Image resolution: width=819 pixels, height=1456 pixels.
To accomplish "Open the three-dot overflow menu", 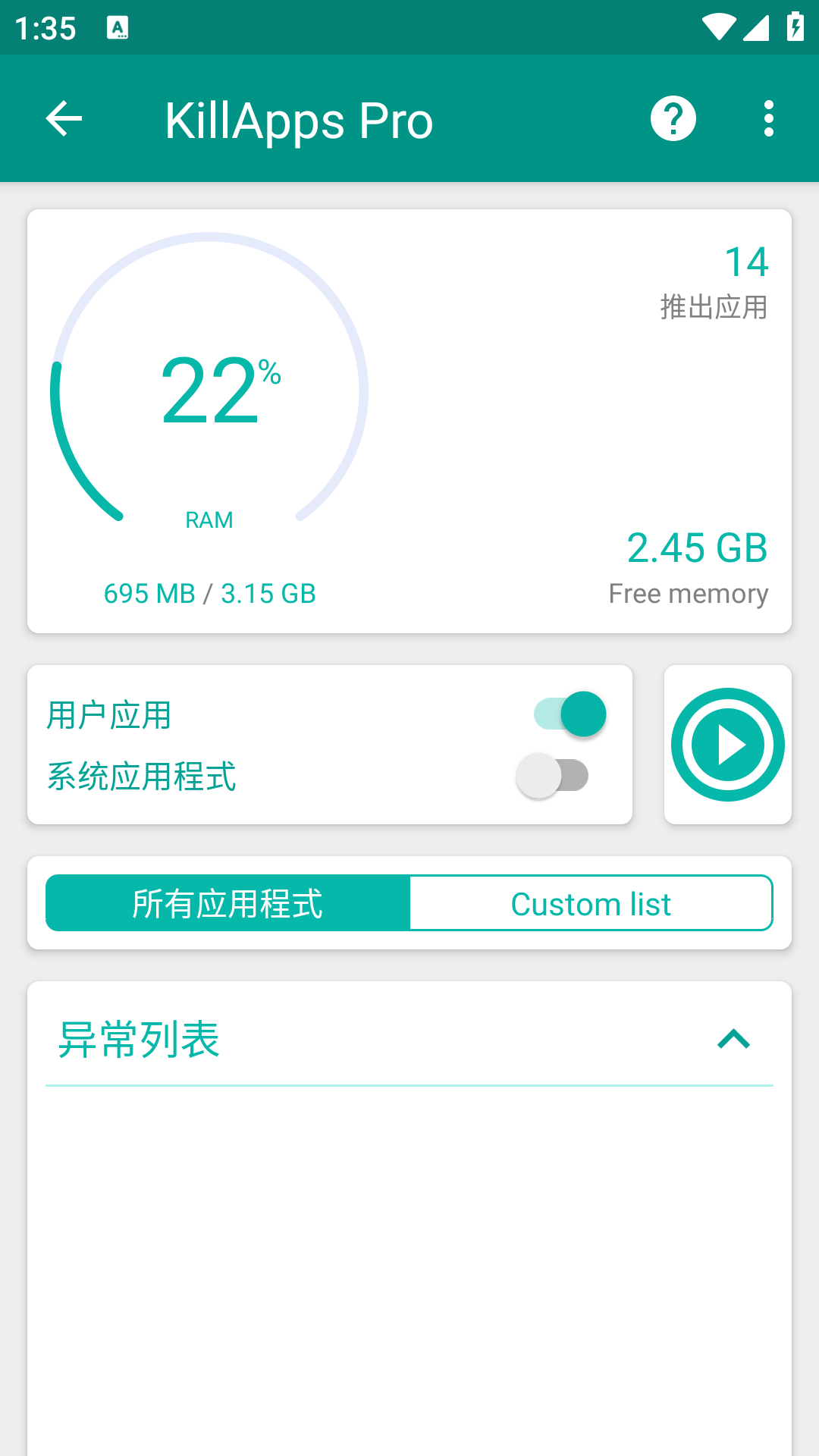I will [x=768, y=118].
